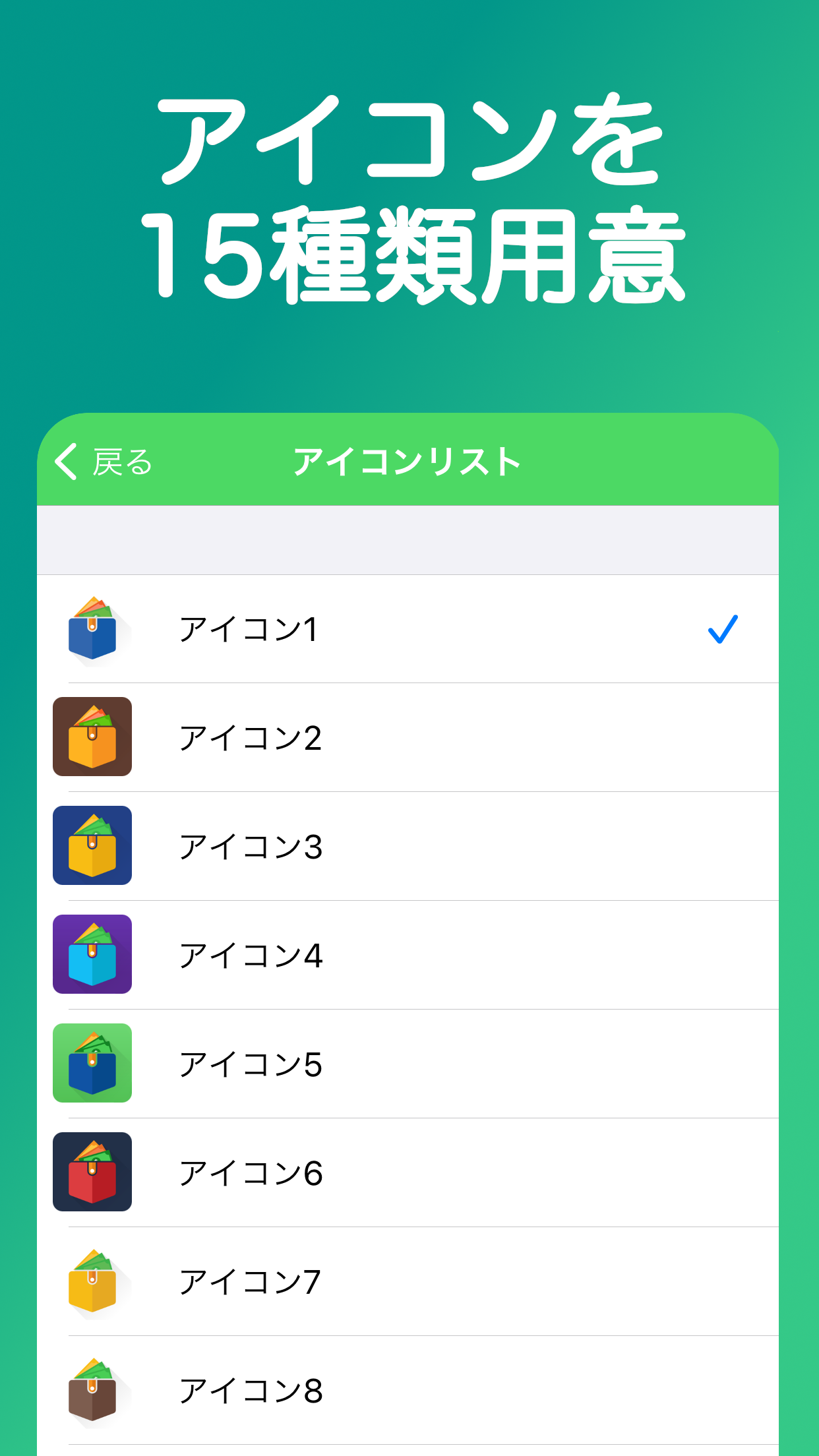Tap the back chevron arrow icon

(65, 462)
